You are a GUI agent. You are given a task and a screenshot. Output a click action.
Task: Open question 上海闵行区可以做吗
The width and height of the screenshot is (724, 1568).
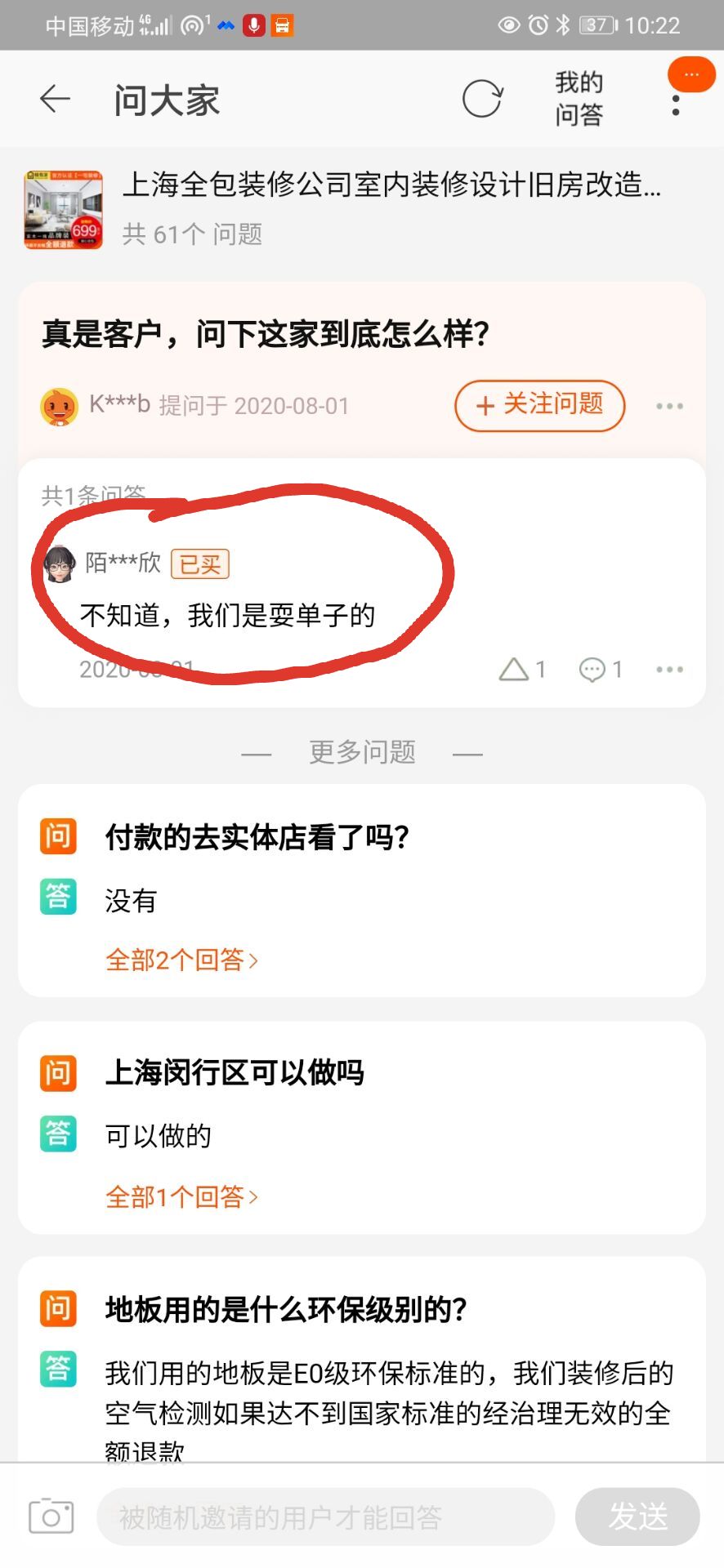coord(235,1073)
